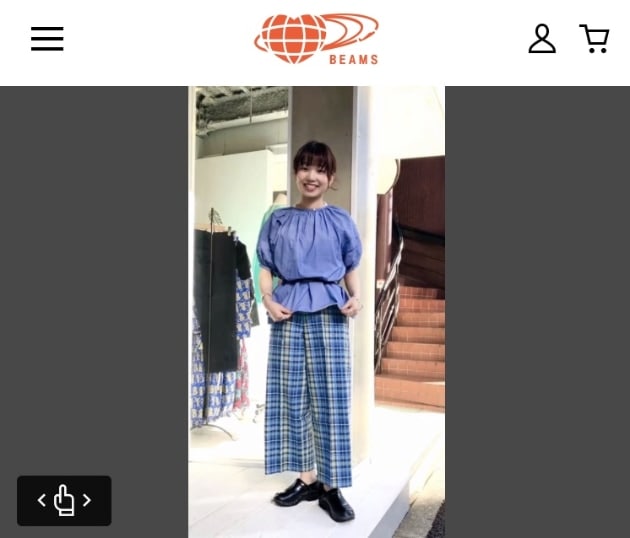Screen dimensions: 630x538
Task: Go to BEAMS home via logo
Action: pyautogui.click(x=316, y=39)
